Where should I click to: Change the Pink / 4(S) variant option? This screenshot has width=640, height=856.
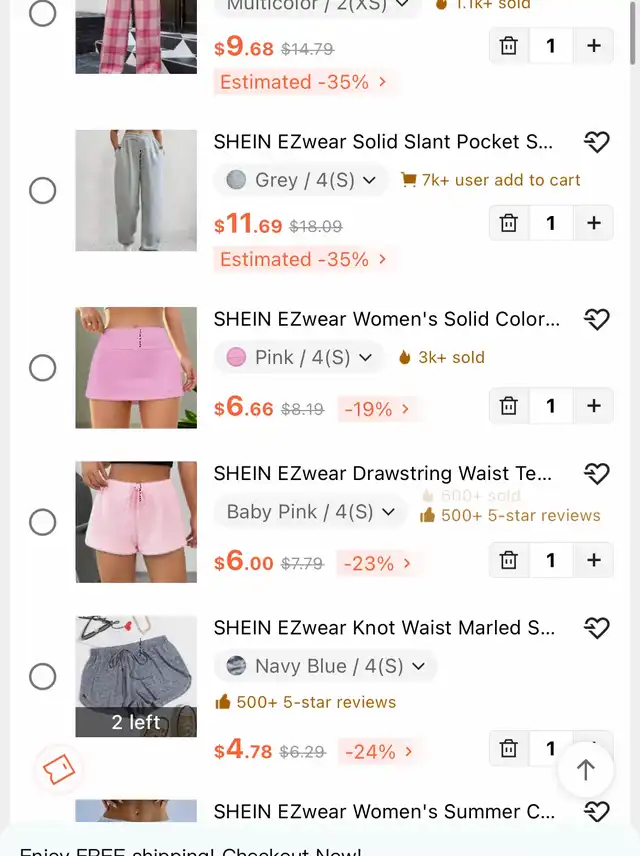pos(298,357)
